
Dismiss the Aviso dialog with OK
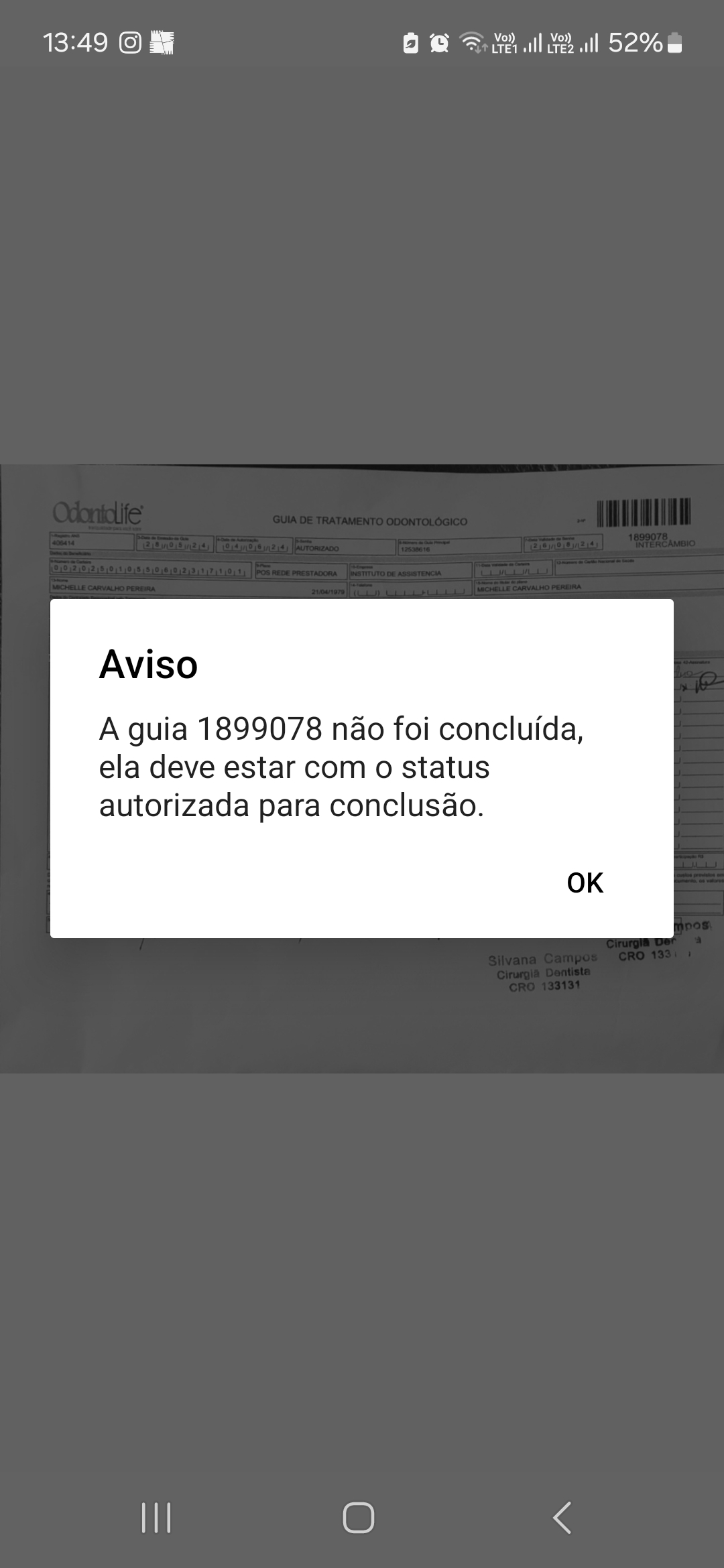point(585,883)
